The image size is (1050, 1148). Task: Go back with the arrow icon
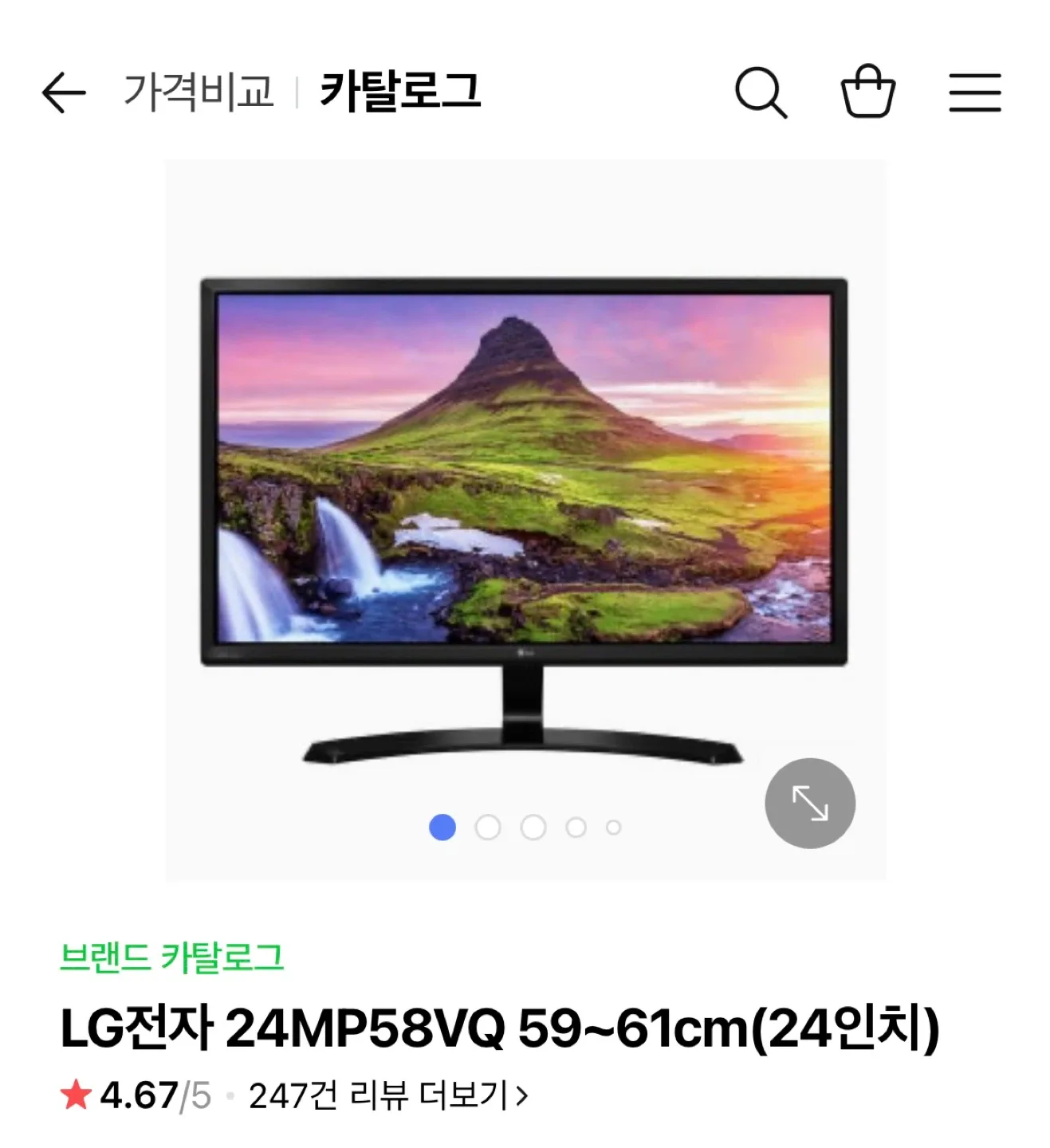[x=64, y=92]
